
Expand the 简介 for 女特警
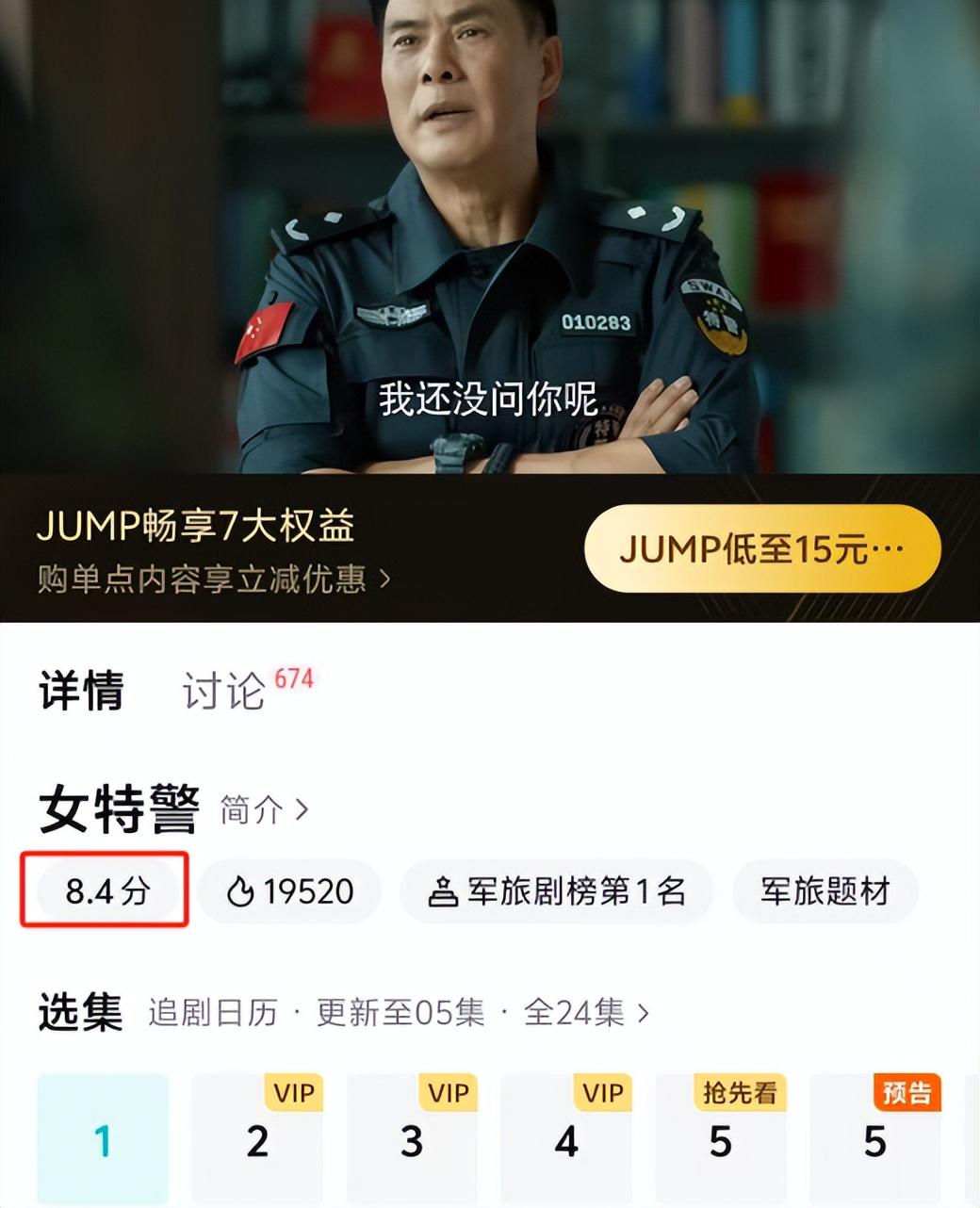pos(264,809)
